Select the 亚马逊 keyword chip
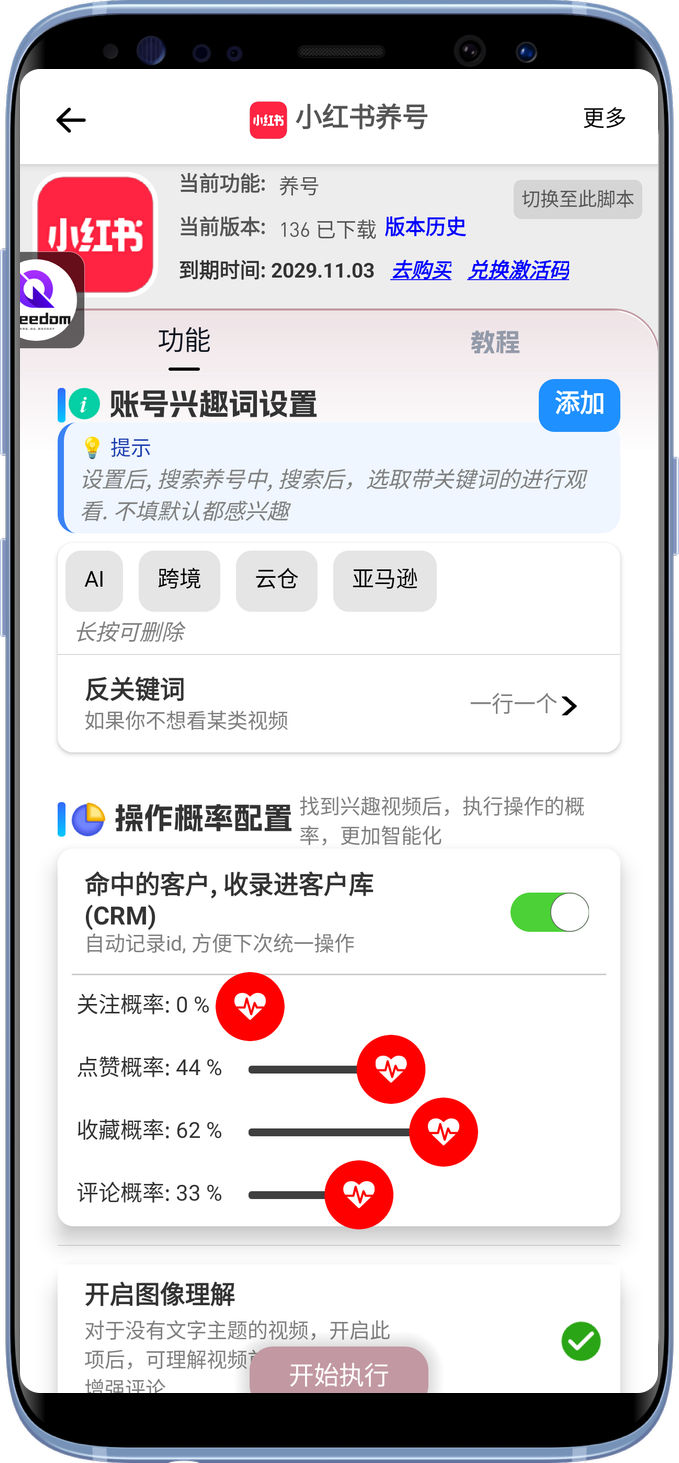This screenshot has width=679, height=1463. click(384, 580)
